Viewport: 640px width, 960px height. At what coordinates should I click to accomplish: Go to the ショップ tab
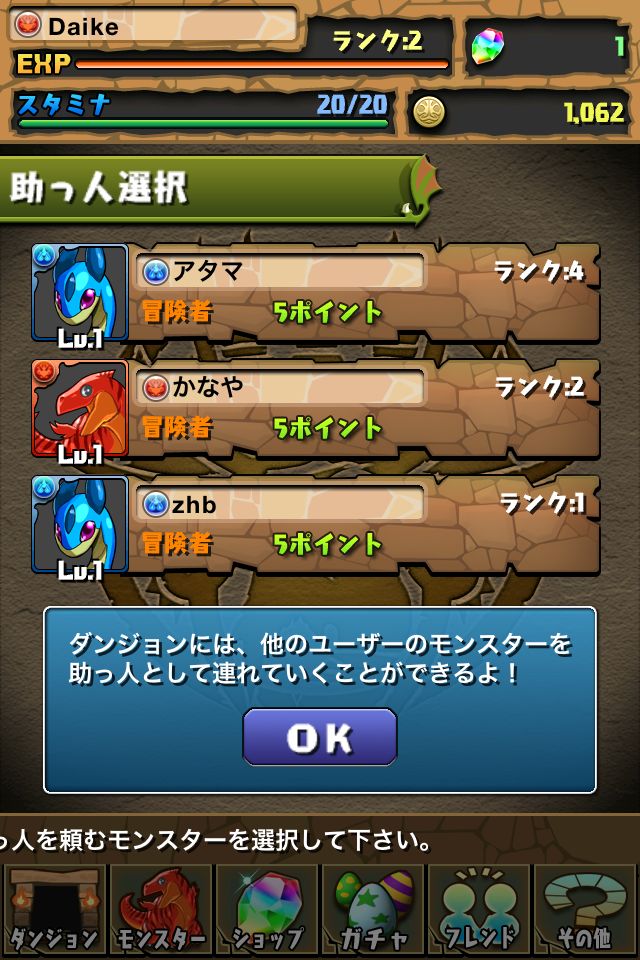pos(267,910)
